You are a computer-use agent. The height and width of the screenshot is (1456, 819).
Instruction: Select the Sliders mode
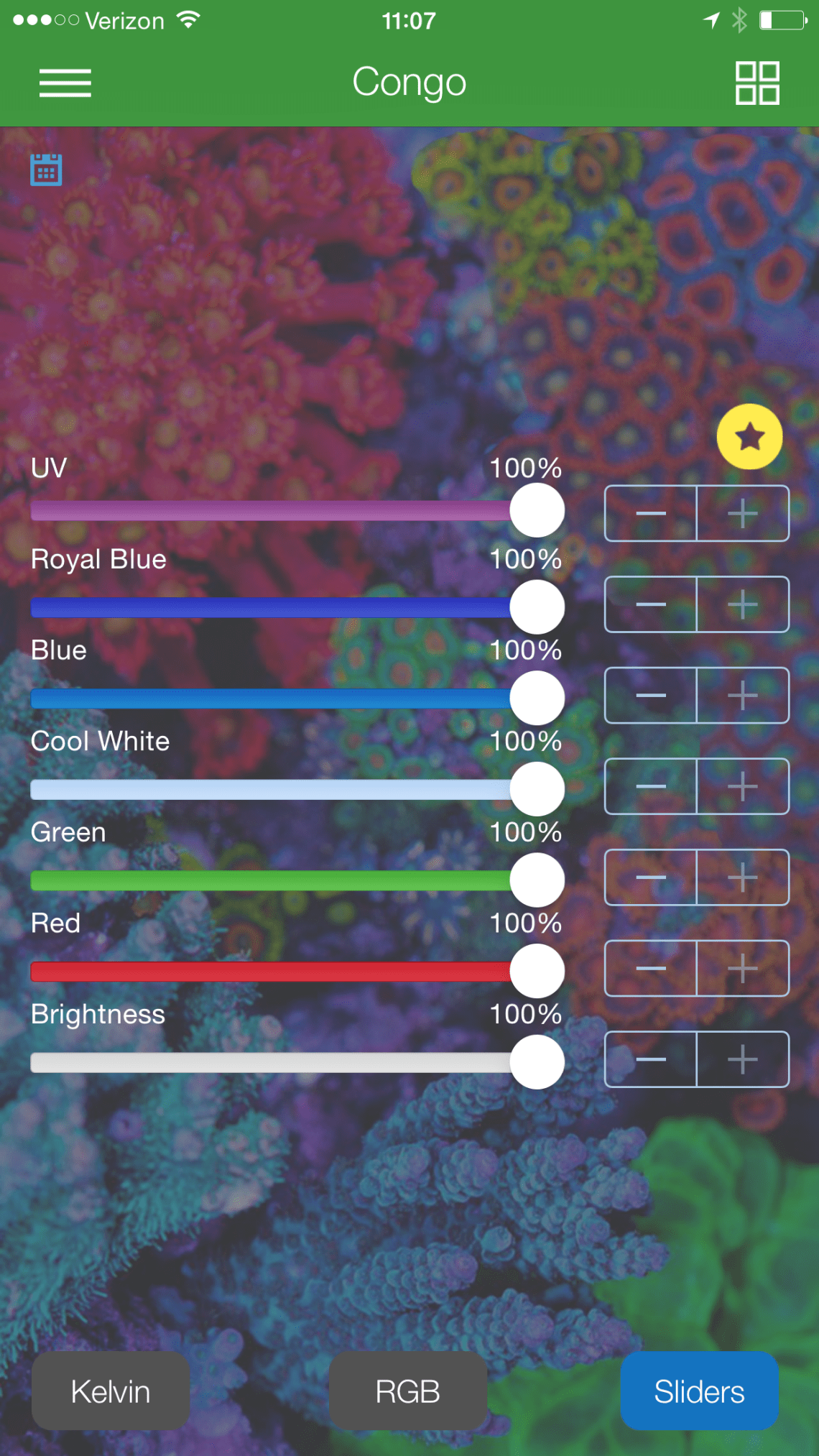point(699,1391)
